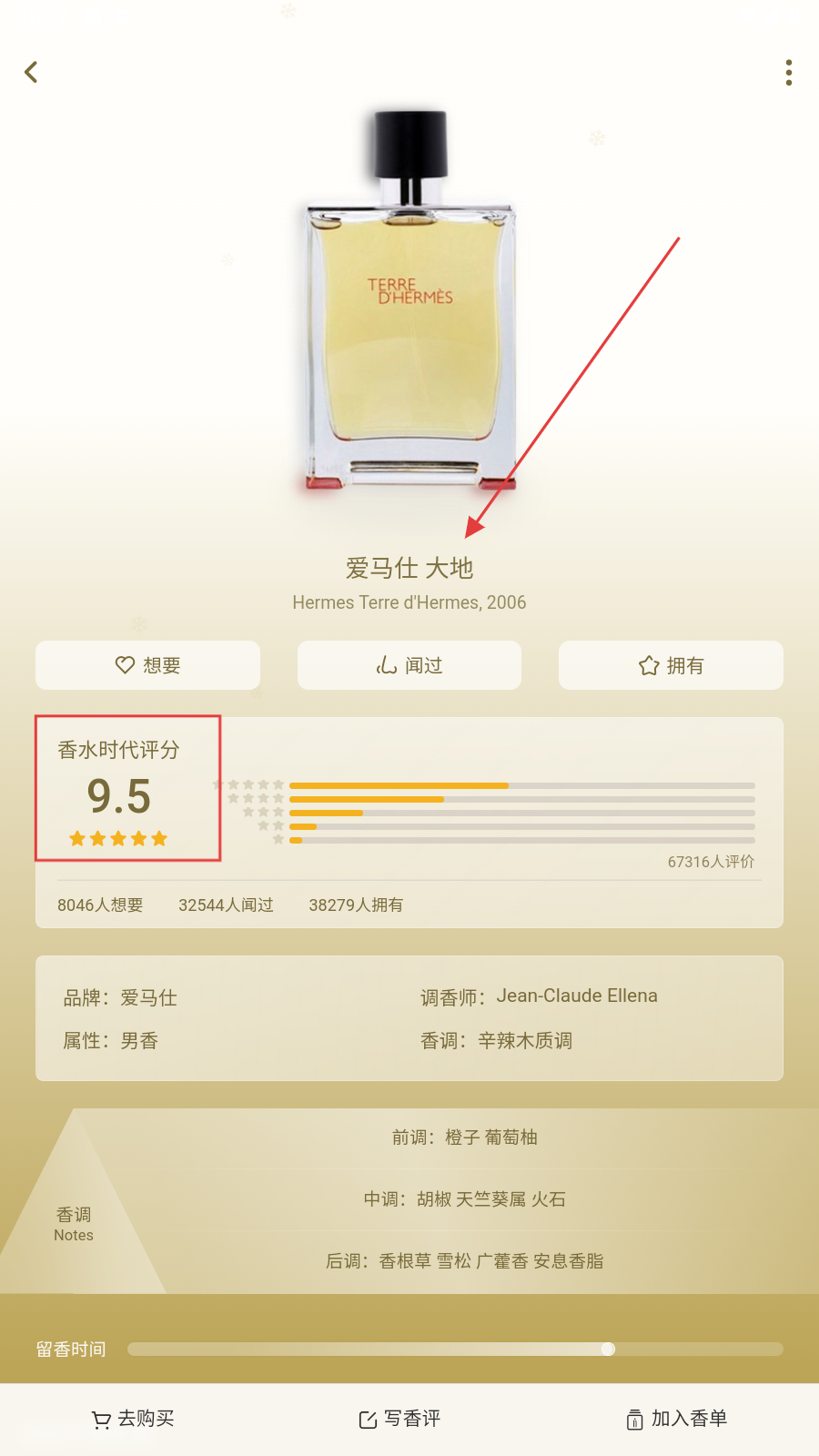View the 32544人闻过 user list
The image size is (819, 1456).
[x=226, y=905]
